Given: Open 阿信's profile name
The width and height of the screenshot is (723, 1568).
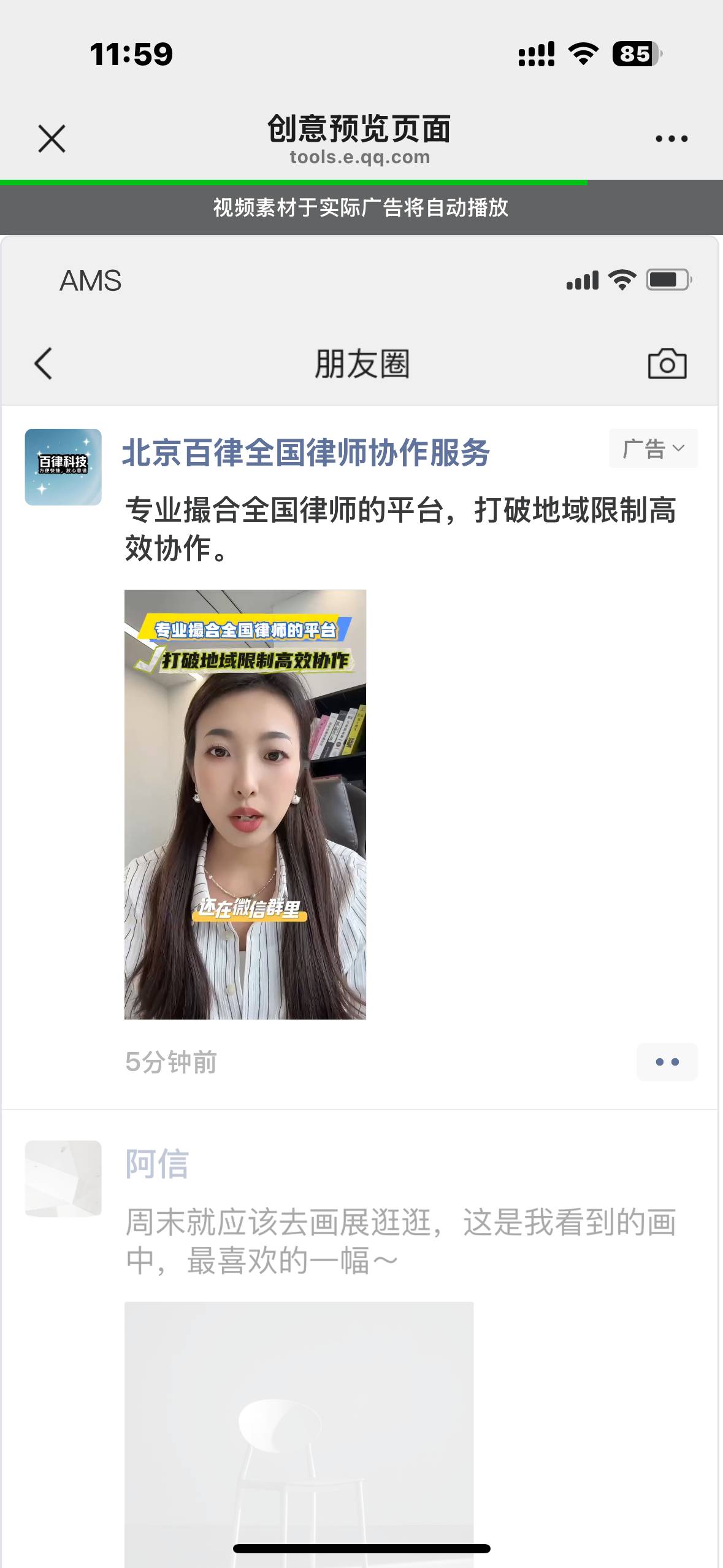Looking at the screenshot, I should pos(157,1164).
